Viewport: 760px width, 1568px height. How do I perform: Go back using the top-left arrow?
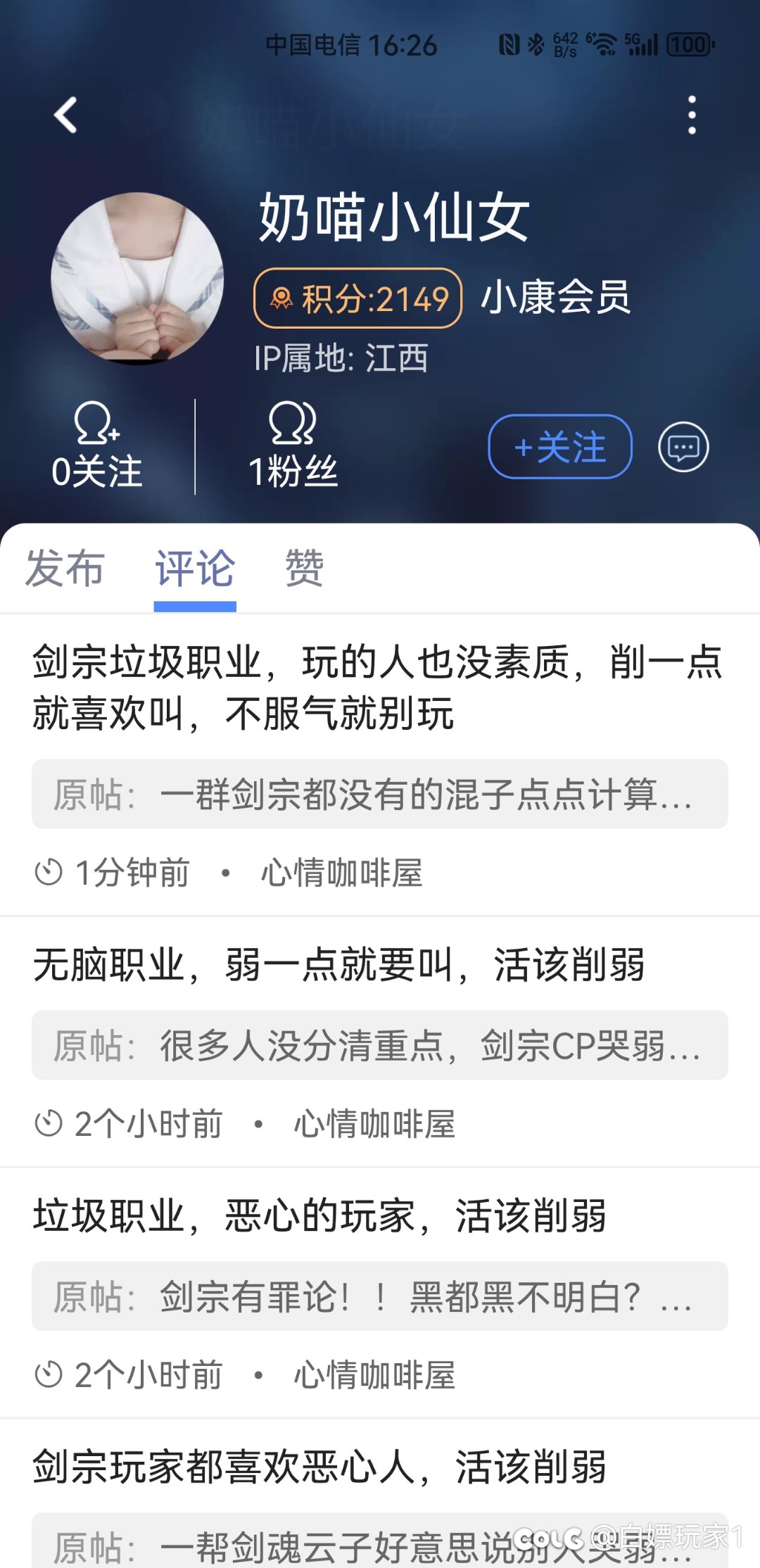tap(66, 115)
